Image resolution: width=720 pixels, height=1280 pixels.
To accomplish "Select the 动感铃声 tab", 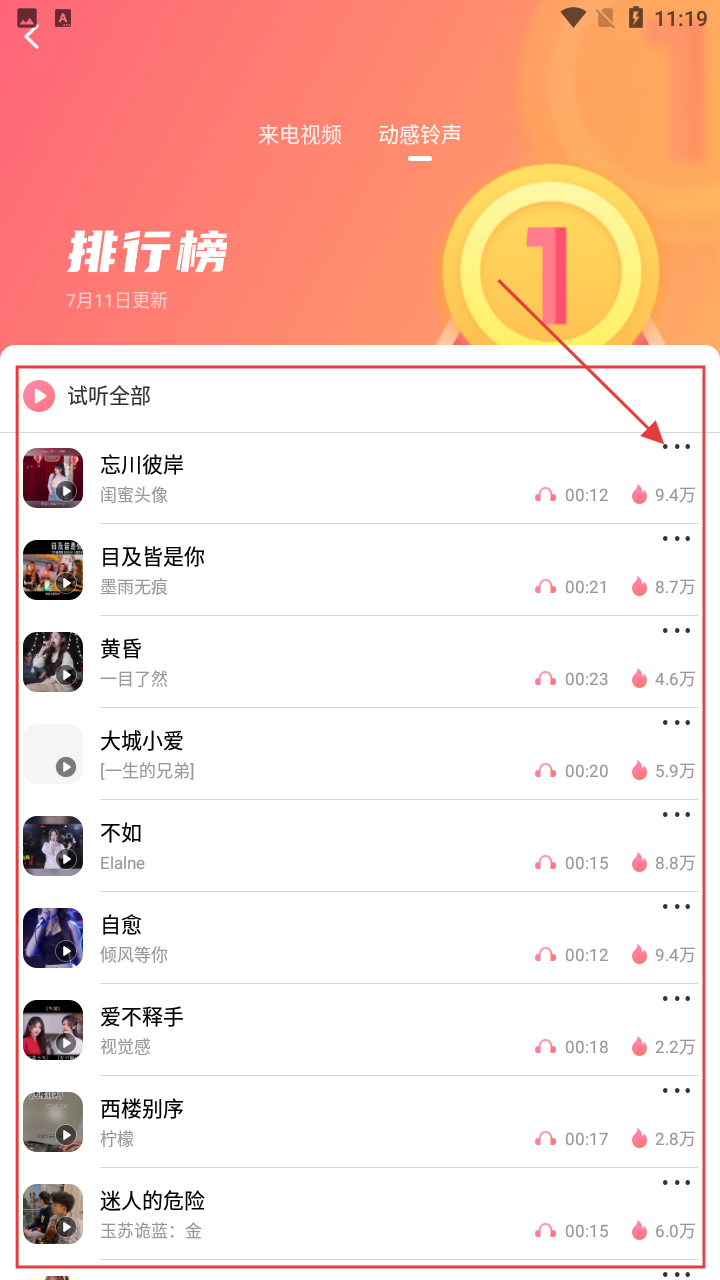I will pos(420,135).
